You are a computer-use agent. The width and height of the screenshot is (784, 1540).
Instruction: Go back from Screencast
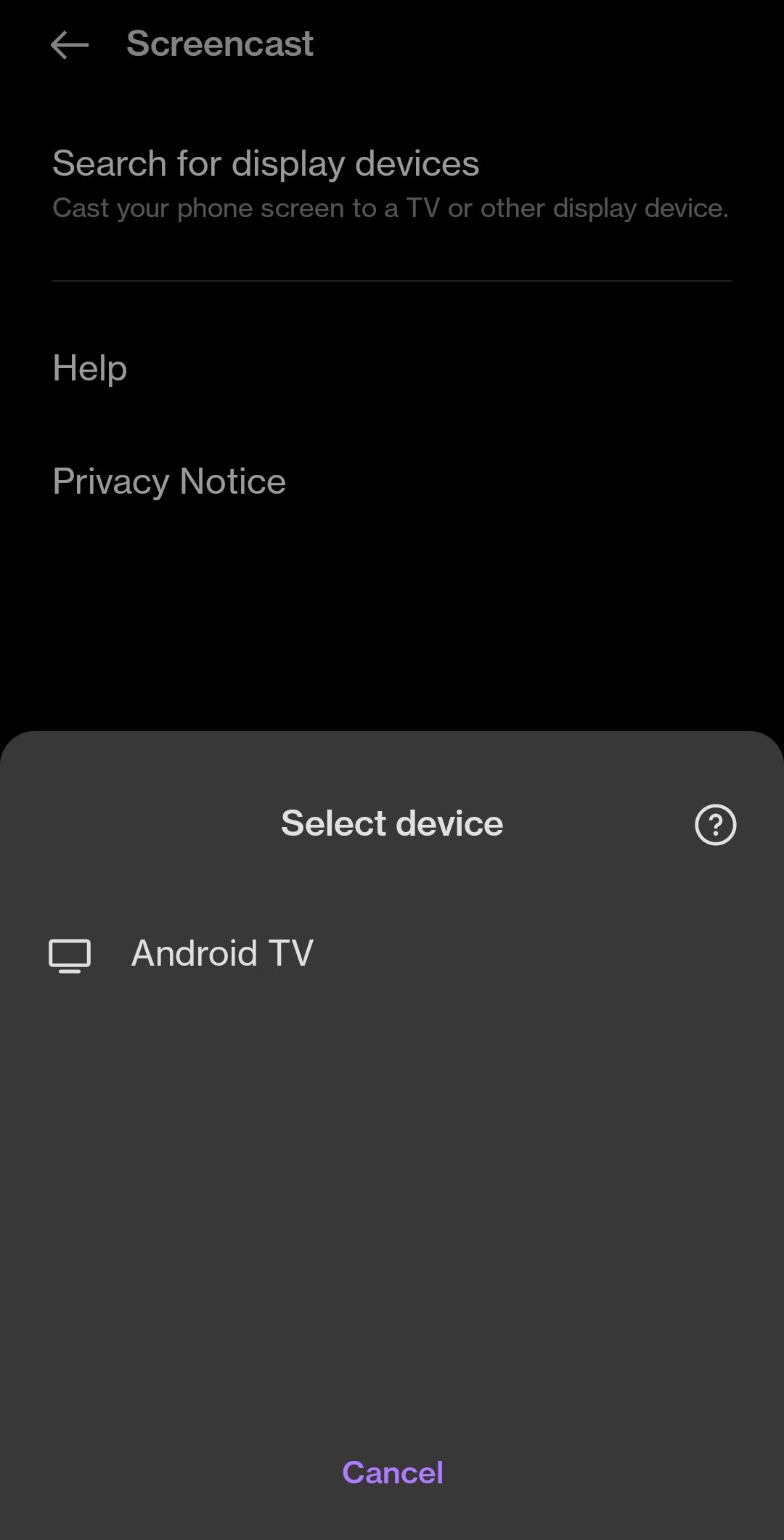point(70,45)
